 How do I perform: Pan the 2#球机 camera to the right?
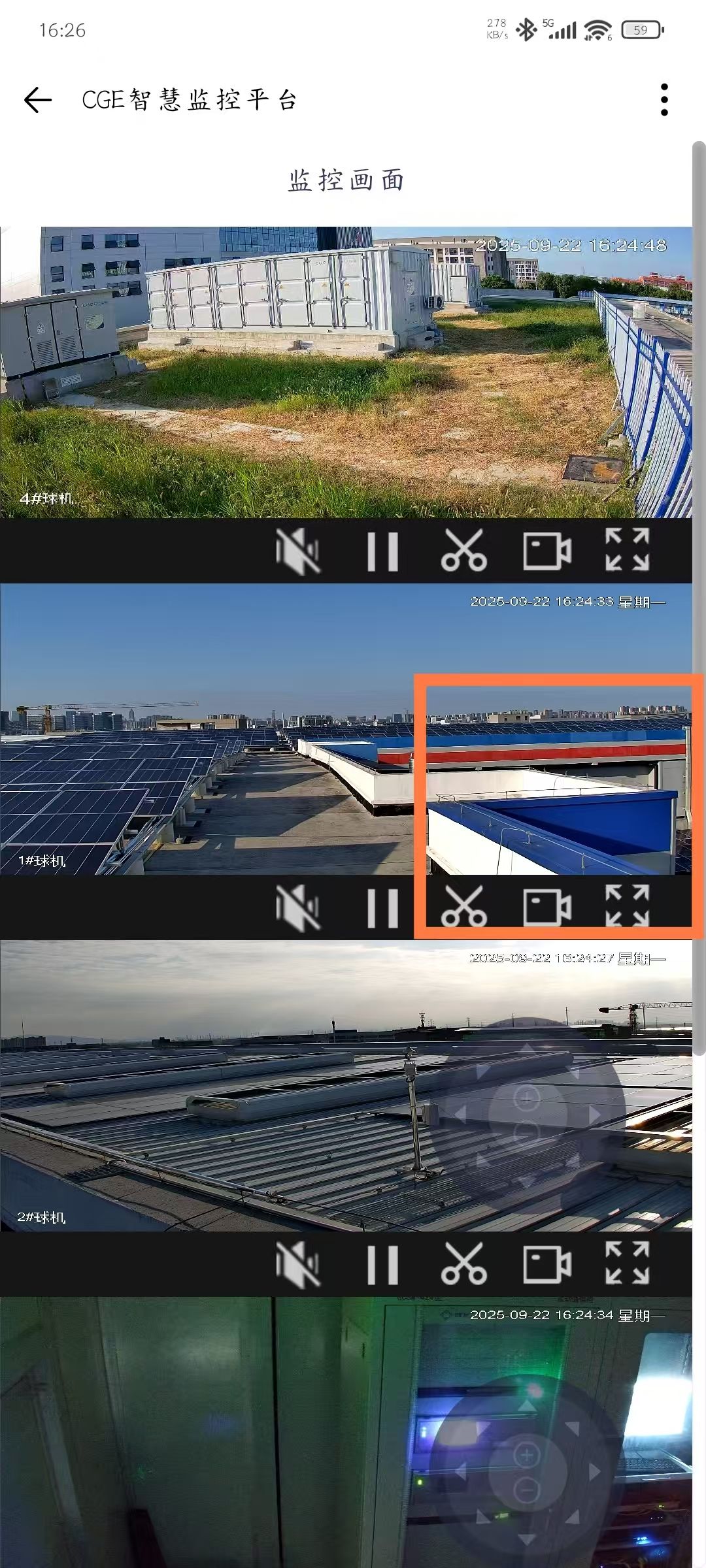[595, 1115]
